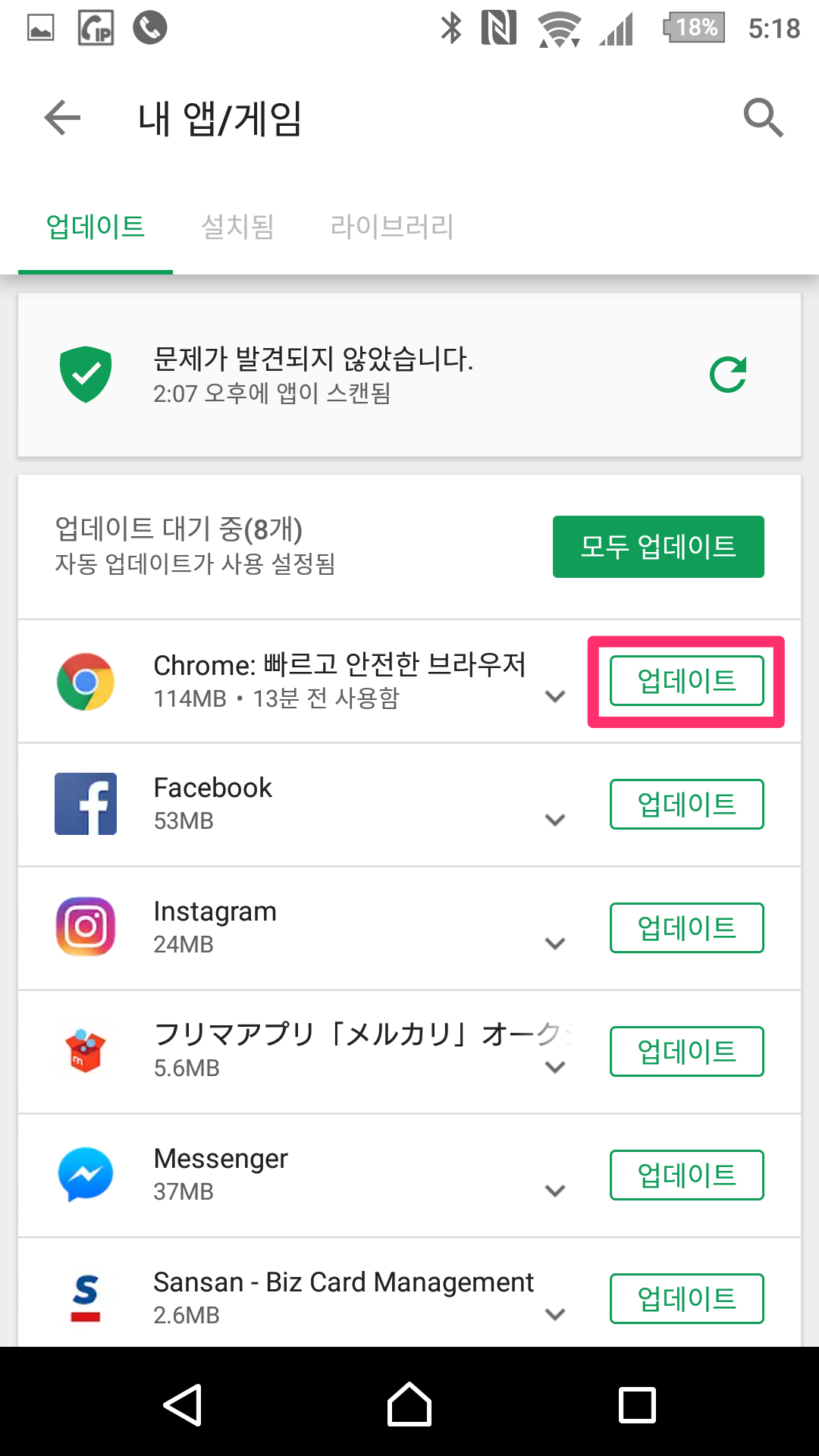Open the Facebook app listing
Image resolution: width=819 pixels, height=1456 pixels.
(212, 789)
